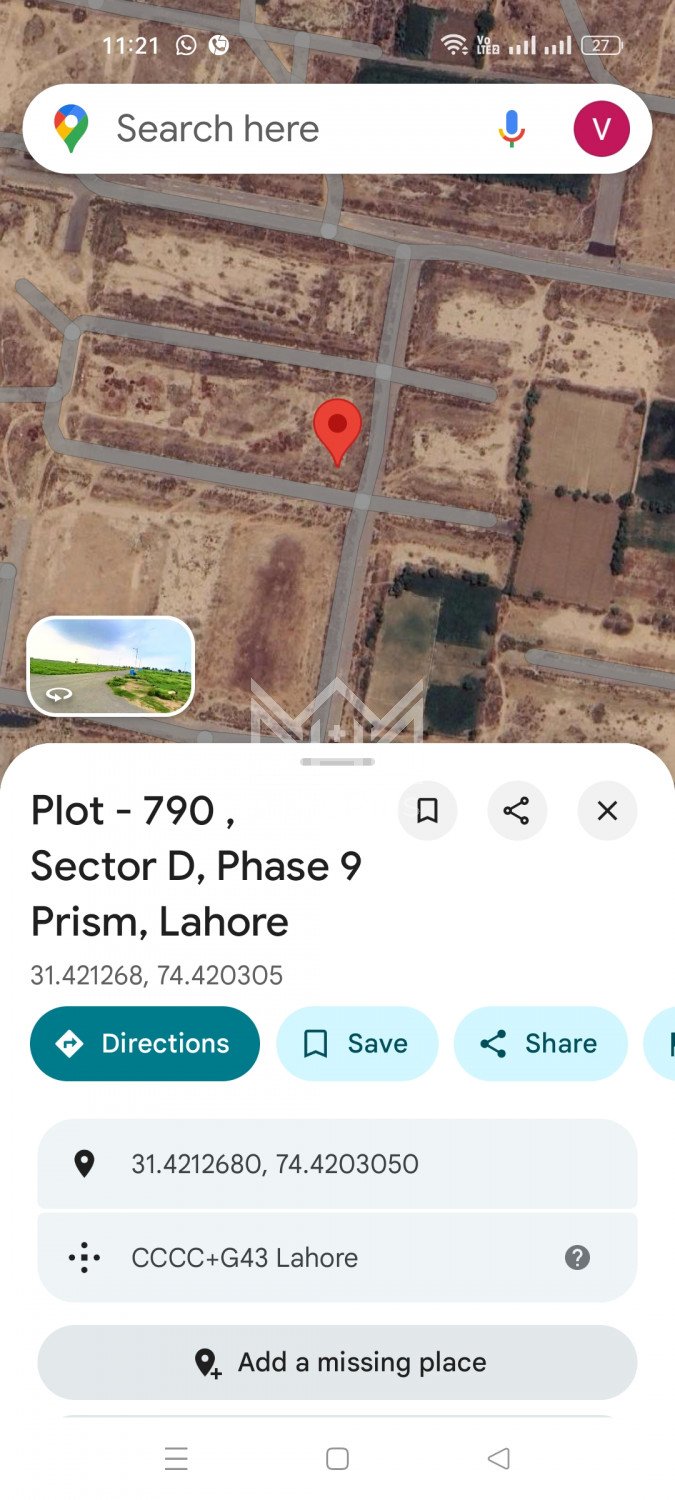Go to the home screen

pos(337,1459)
